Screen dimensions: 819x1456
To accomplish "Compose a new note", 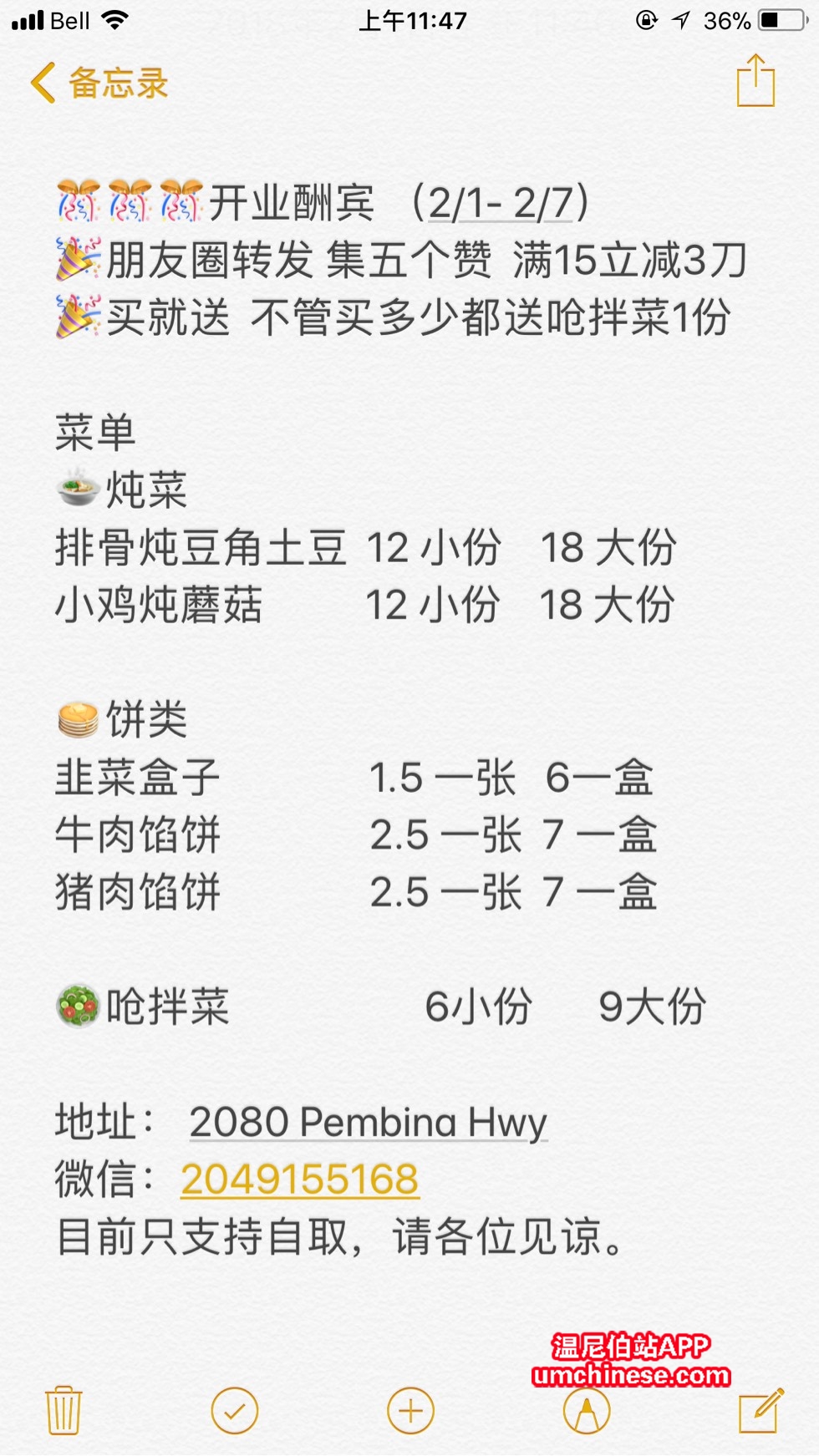I will coord(761,1411).
